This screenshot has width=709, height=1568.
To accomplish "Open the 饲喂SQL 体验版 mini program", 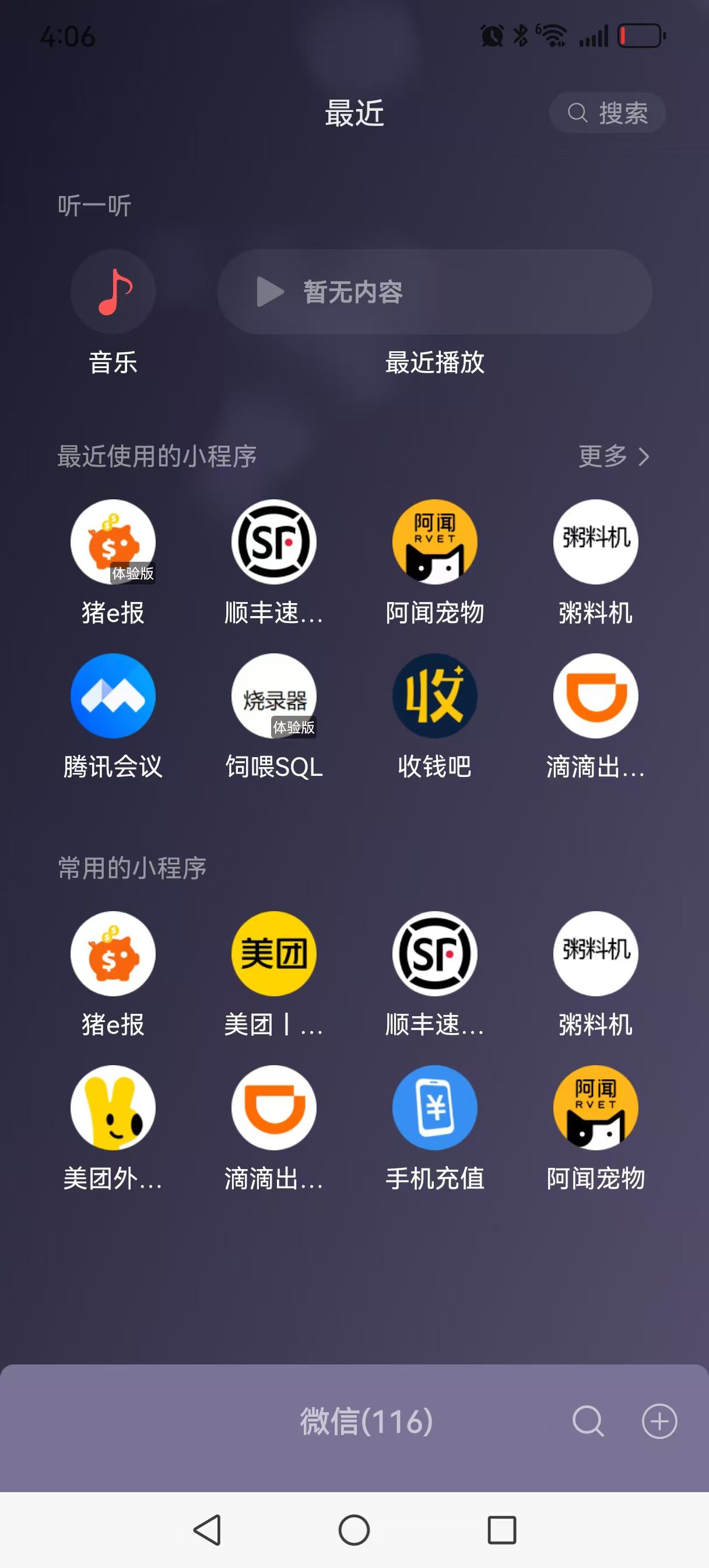I will click(273, 696).
